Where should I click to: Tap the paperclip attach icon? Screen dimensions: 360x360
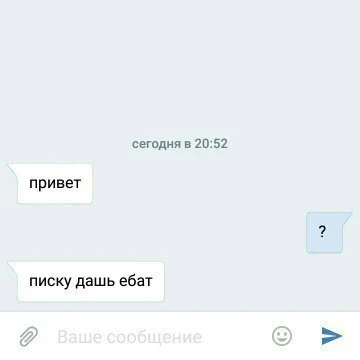(x=29, y=336)
